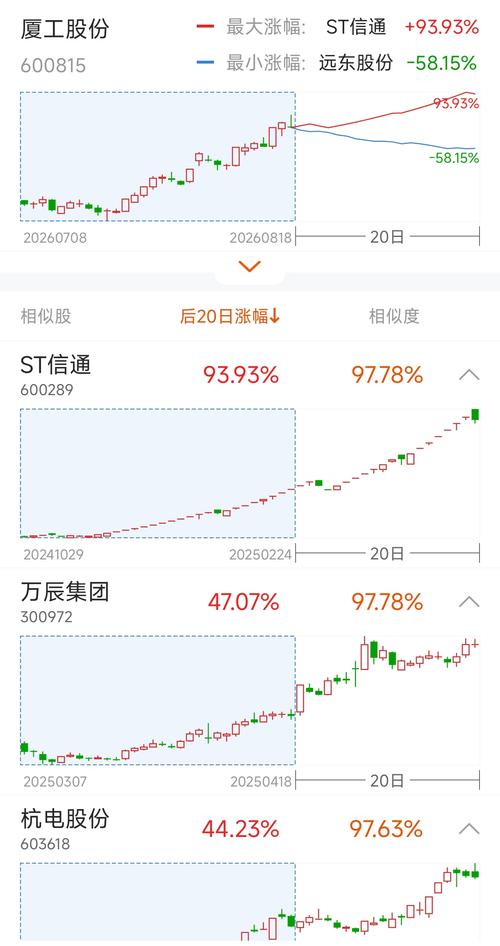The width and height of the screenshot is (500, 946).
Task: Collapse the 万辰集团 chart chevron
Action: pyautogui.click(x=469, y=602)
